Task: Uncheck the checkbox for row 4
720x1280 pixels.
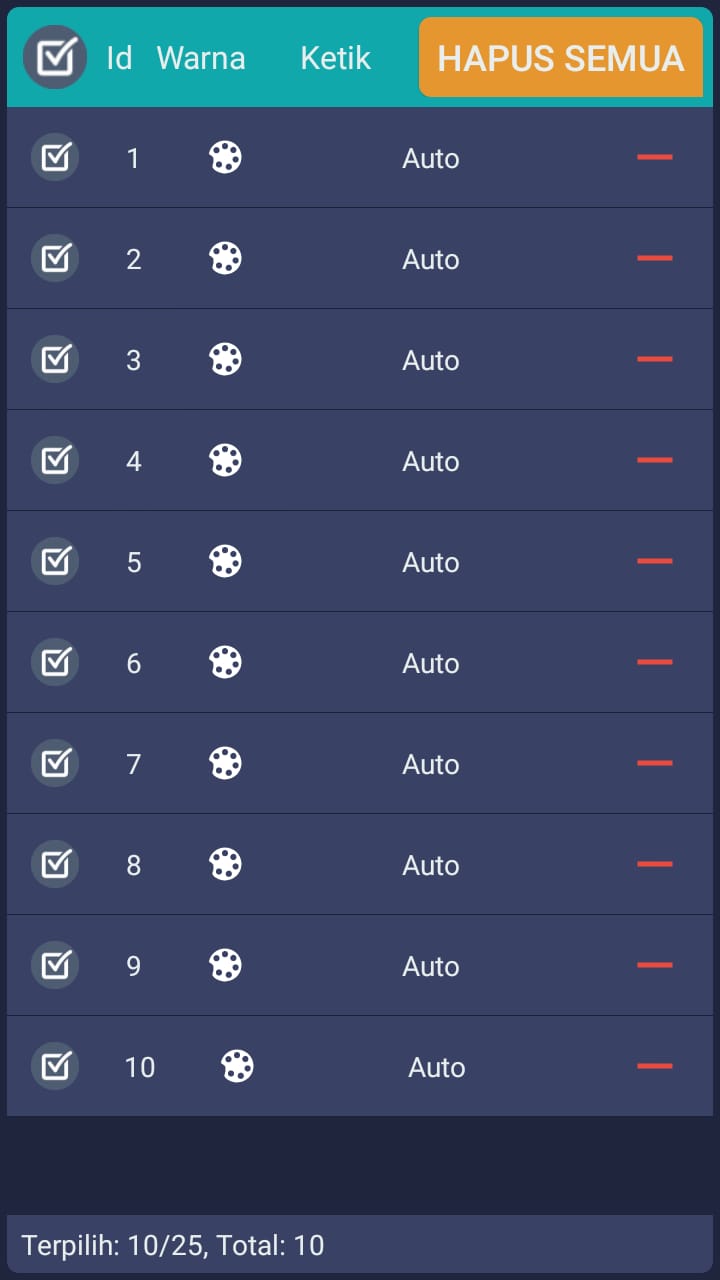Action: pyautogui.click(x=55, y=461)
